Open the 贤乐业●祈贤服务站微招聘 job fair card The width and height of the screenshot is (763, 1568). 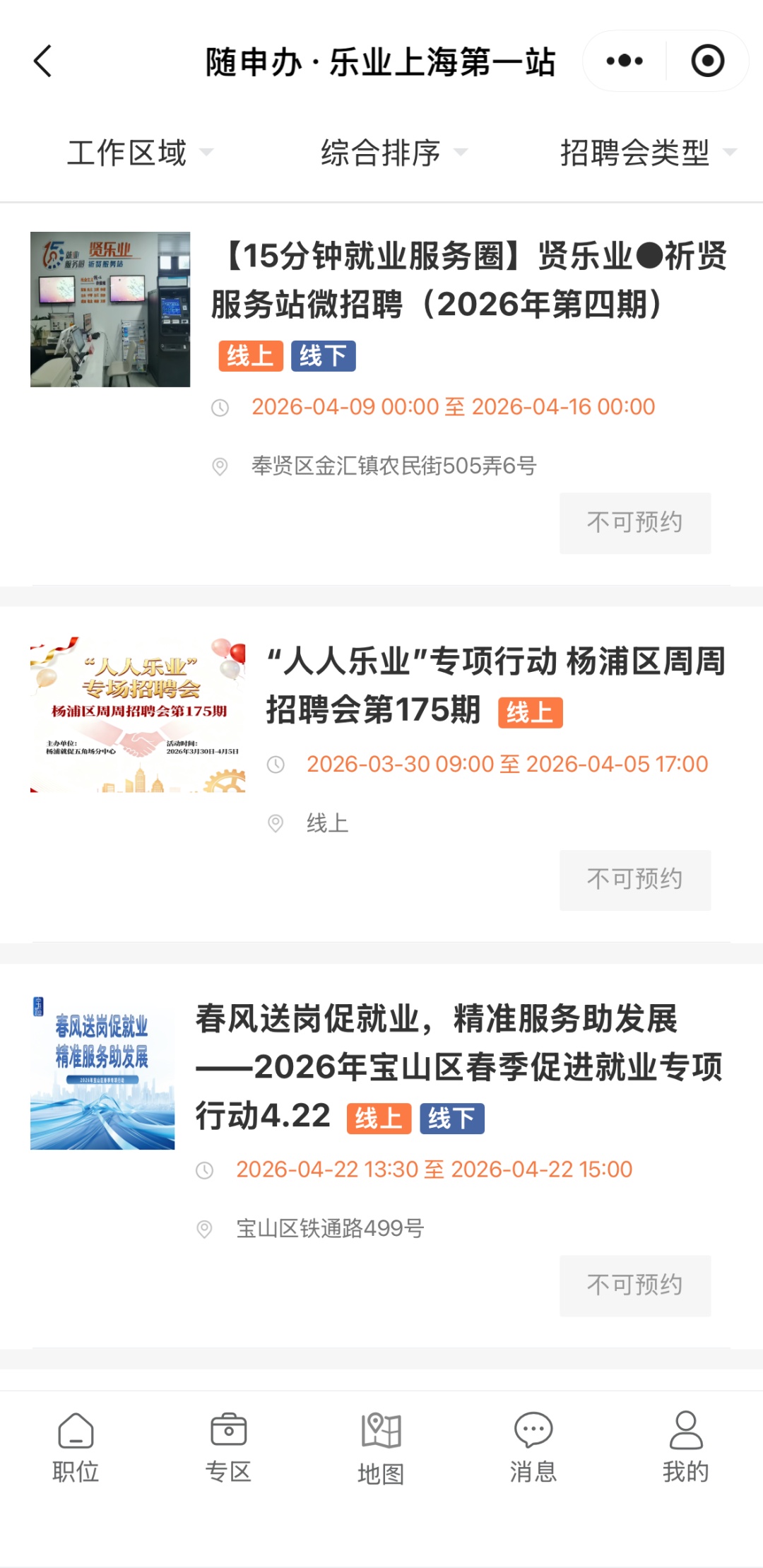tap(469, 281)
